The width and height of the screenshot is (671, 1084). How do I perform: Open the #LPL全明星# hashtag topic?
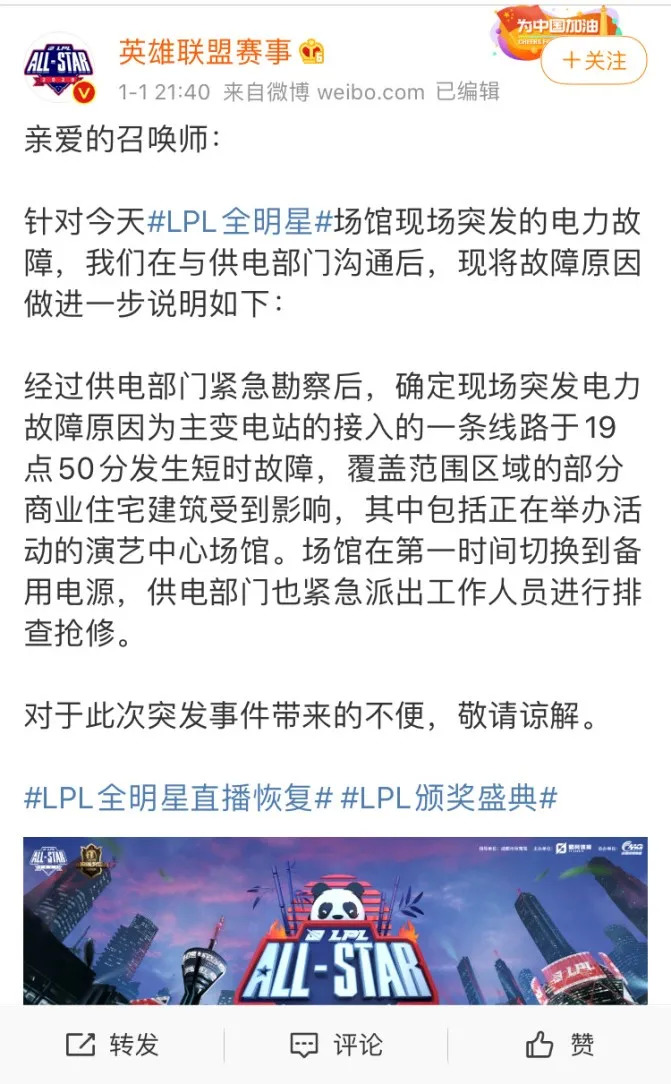tap(239, 219)
